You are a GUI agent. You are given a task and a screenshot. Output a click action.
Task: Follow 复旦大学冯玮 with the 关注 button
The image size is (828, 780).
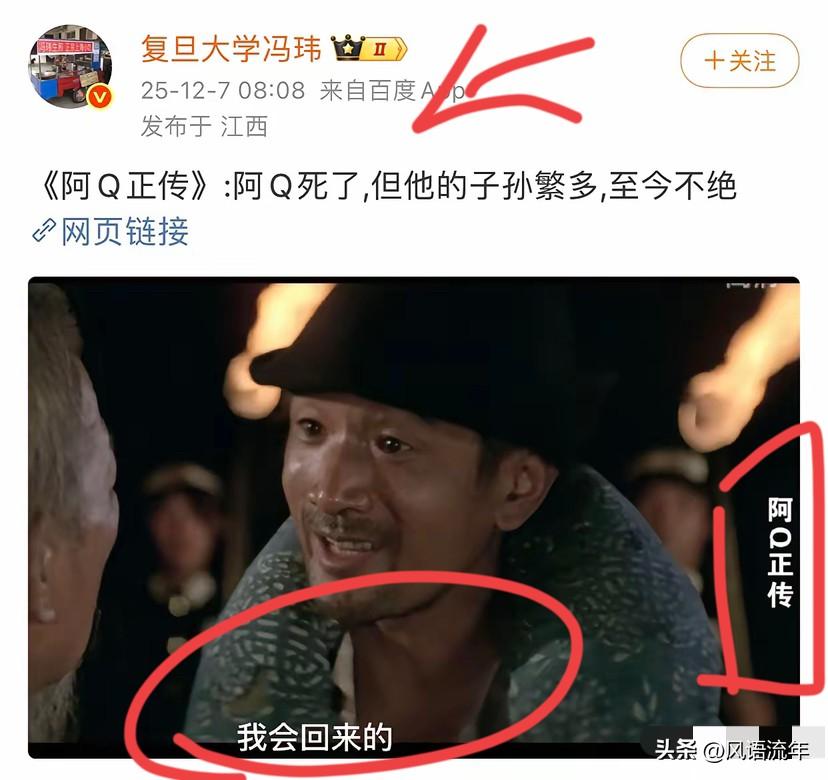(x=739, y=61)
